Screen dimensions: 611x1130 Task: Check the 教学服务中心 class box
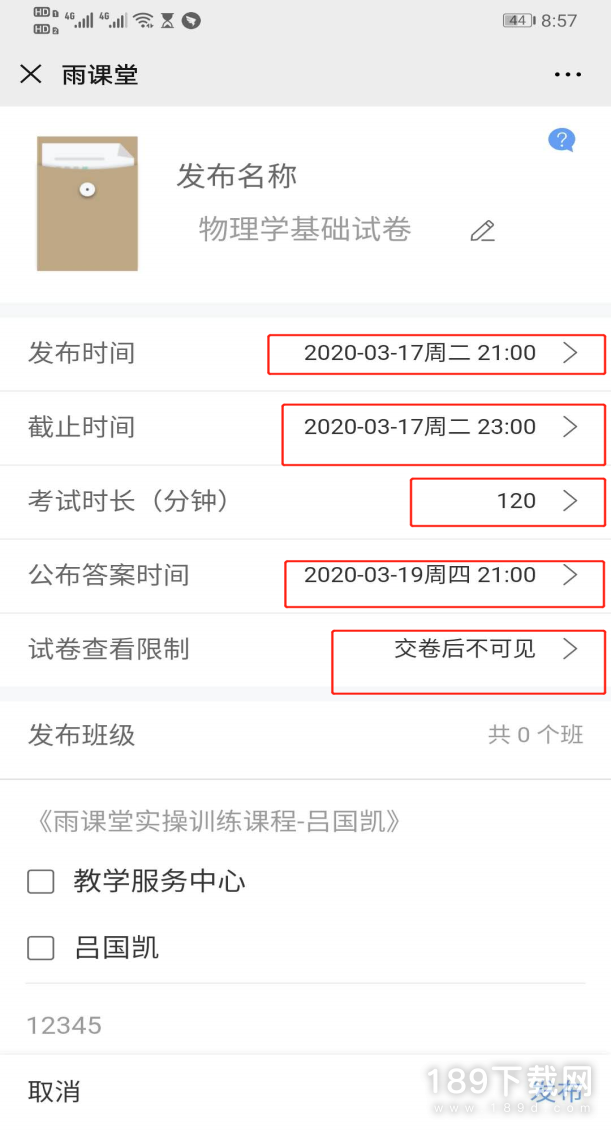pos(40,881)
